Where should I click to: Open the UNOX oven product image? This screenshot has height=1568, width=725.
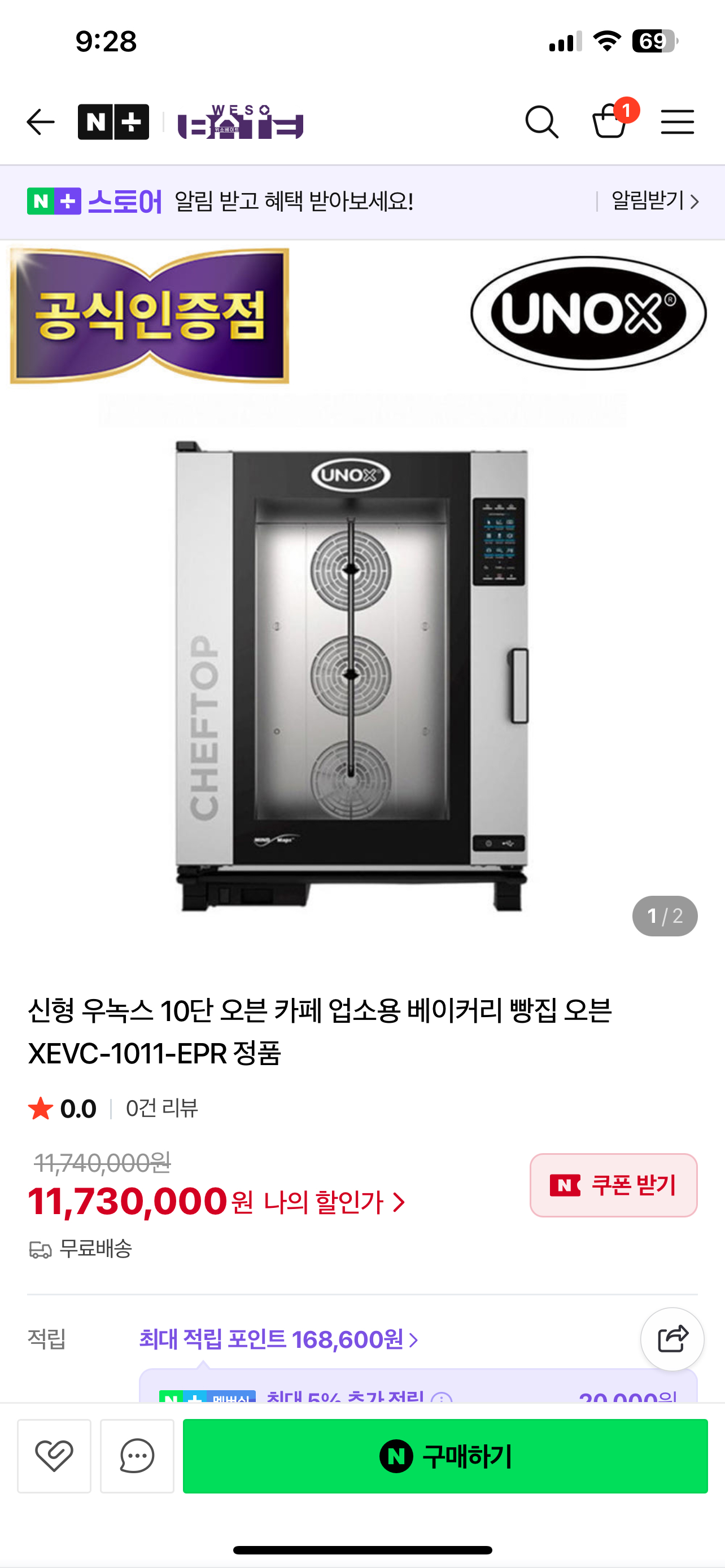point(352,676)
